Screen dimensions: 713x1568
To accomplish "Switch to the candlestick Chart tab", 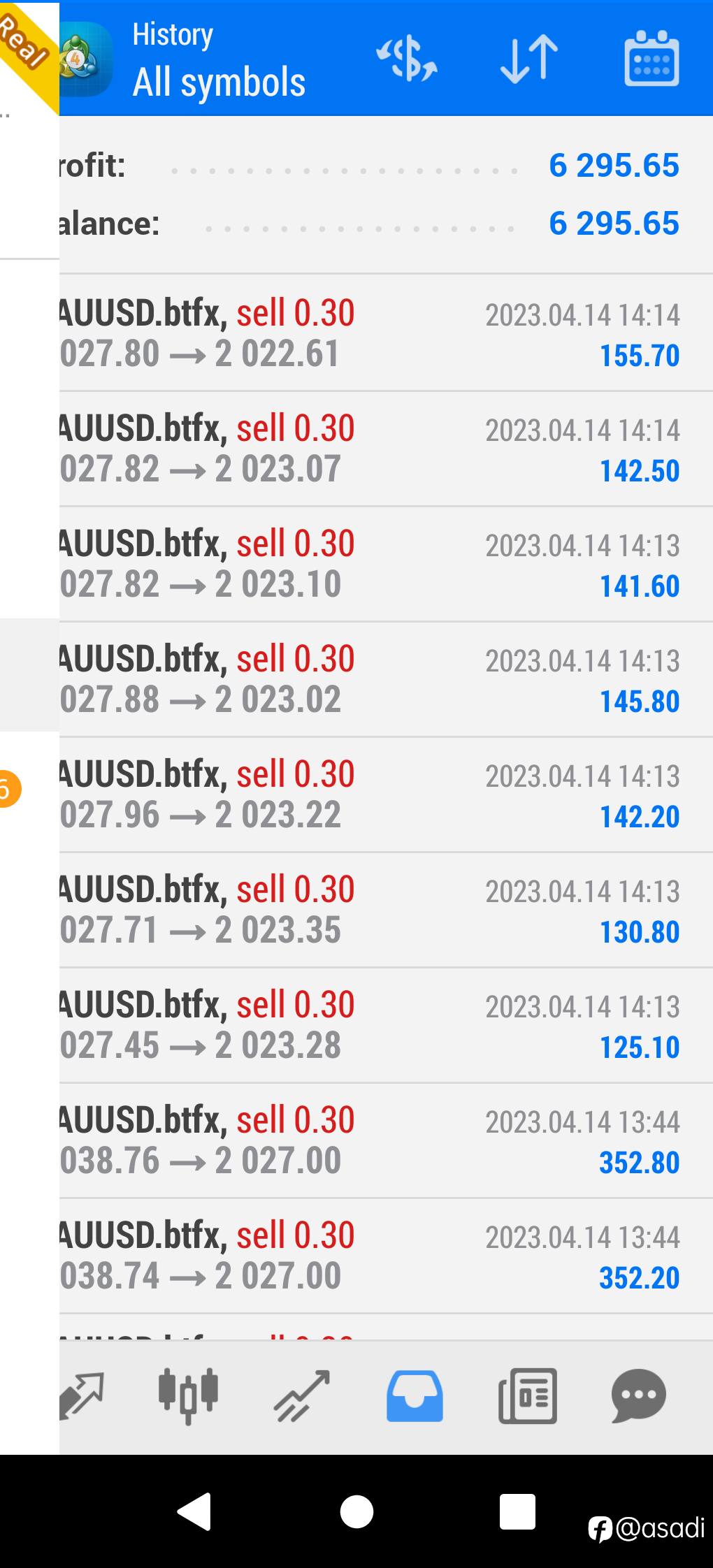I will [188, 1395].
